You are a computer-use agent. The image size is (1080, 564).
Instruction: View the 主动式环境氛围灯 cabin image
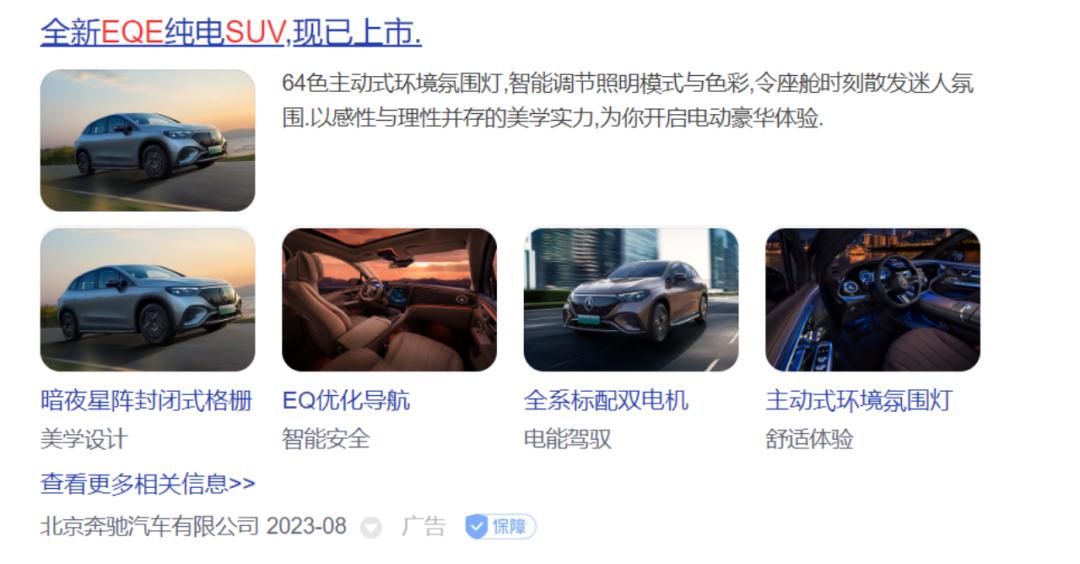(x=873, y=300)
